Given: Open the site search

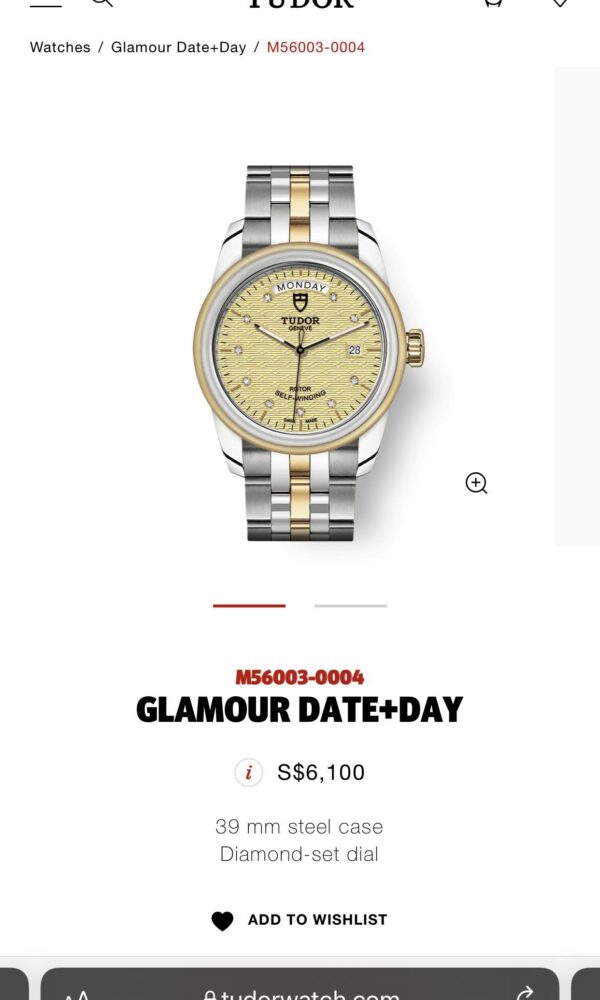Looking at the screenshot, I should pos(102,3).
